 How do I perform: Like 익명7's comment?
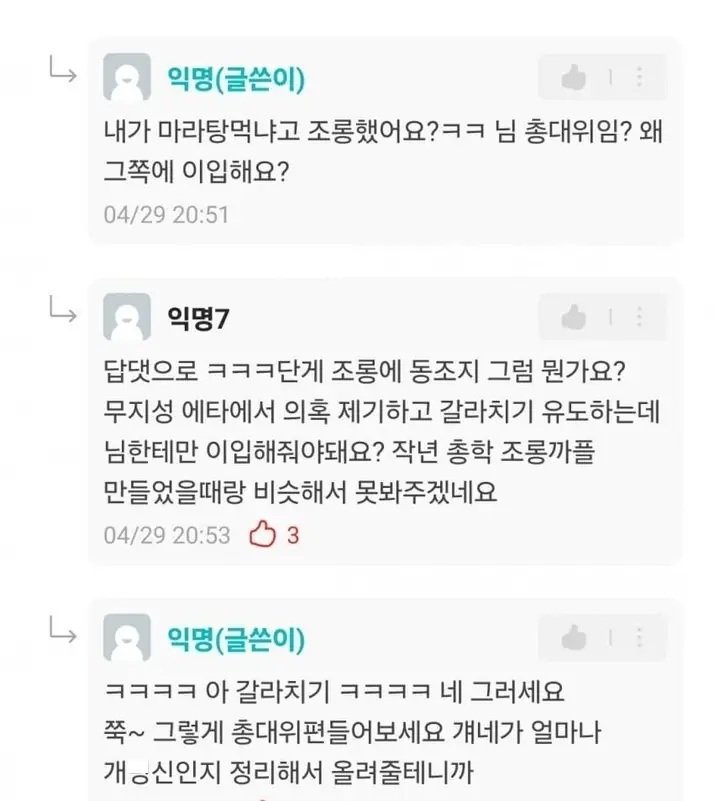(x=573, y=318)
